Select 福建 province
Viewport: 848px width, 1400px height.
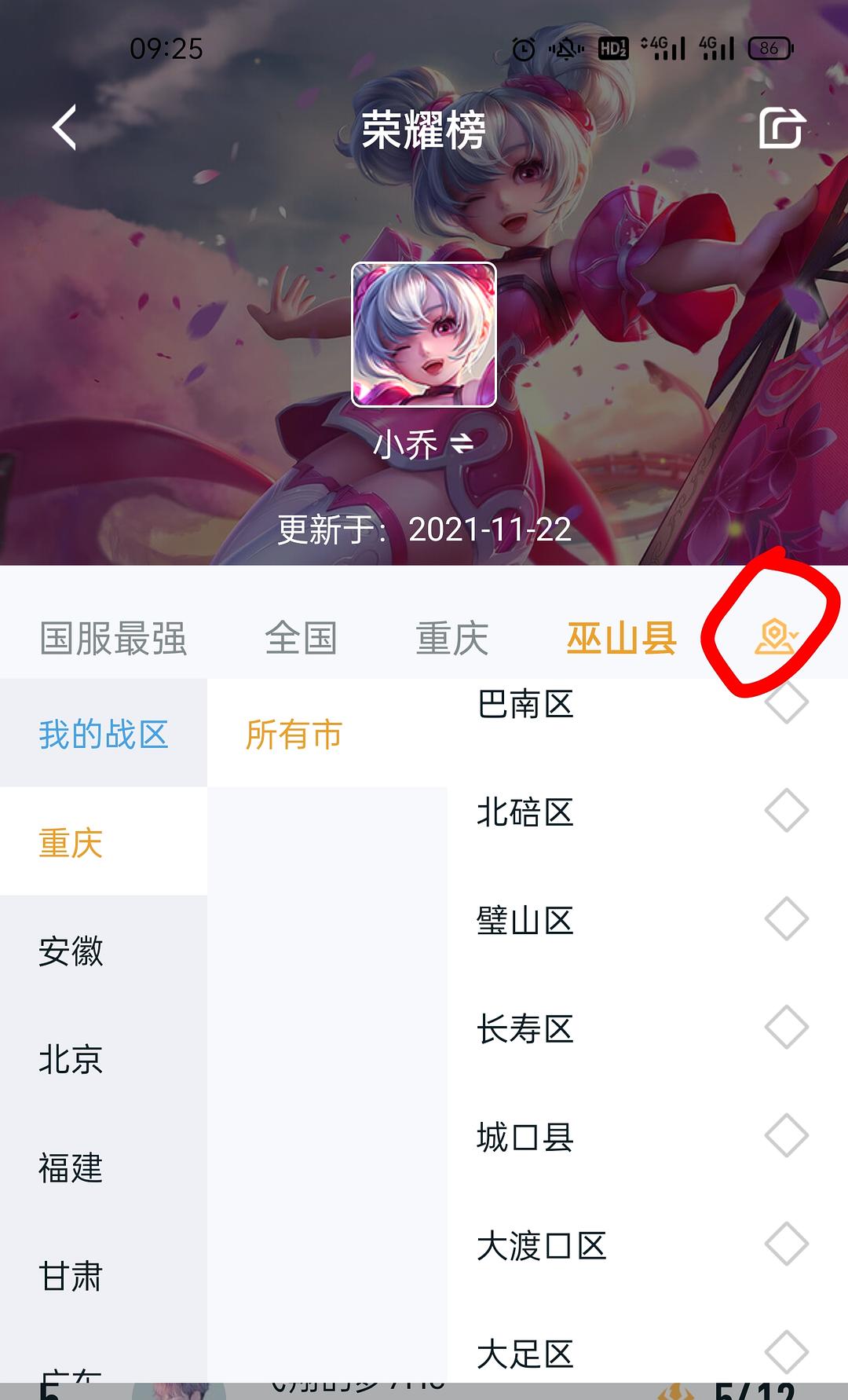(x=71, y=1168)
